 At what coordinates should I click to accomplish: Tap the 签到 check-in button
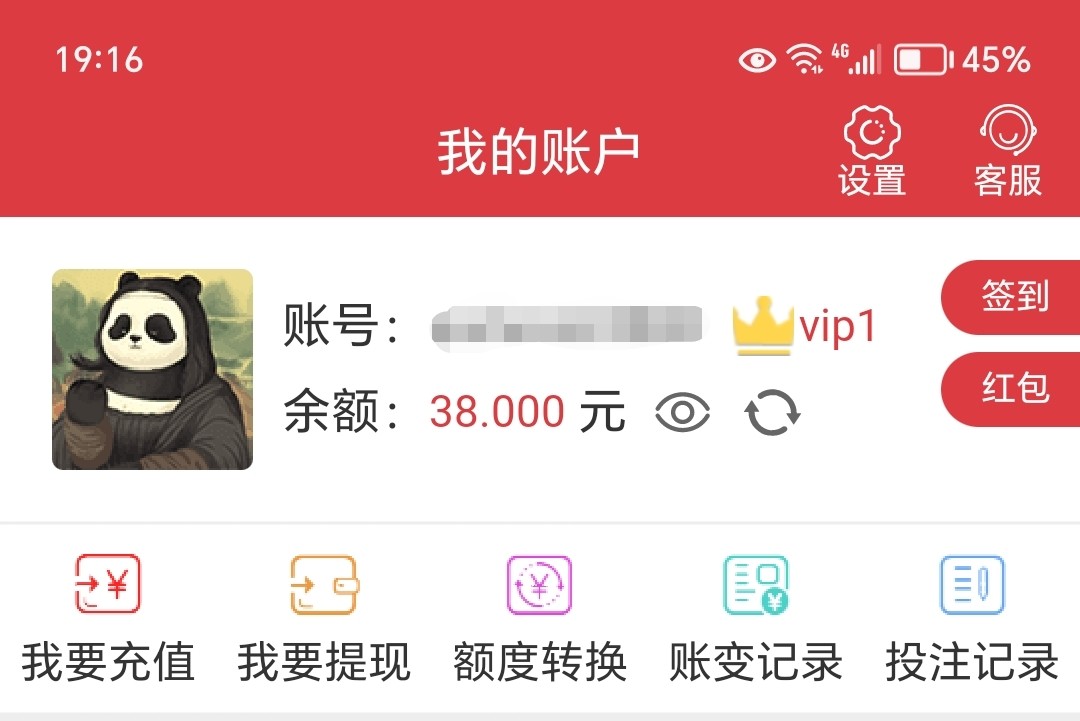click(1014, 297)
